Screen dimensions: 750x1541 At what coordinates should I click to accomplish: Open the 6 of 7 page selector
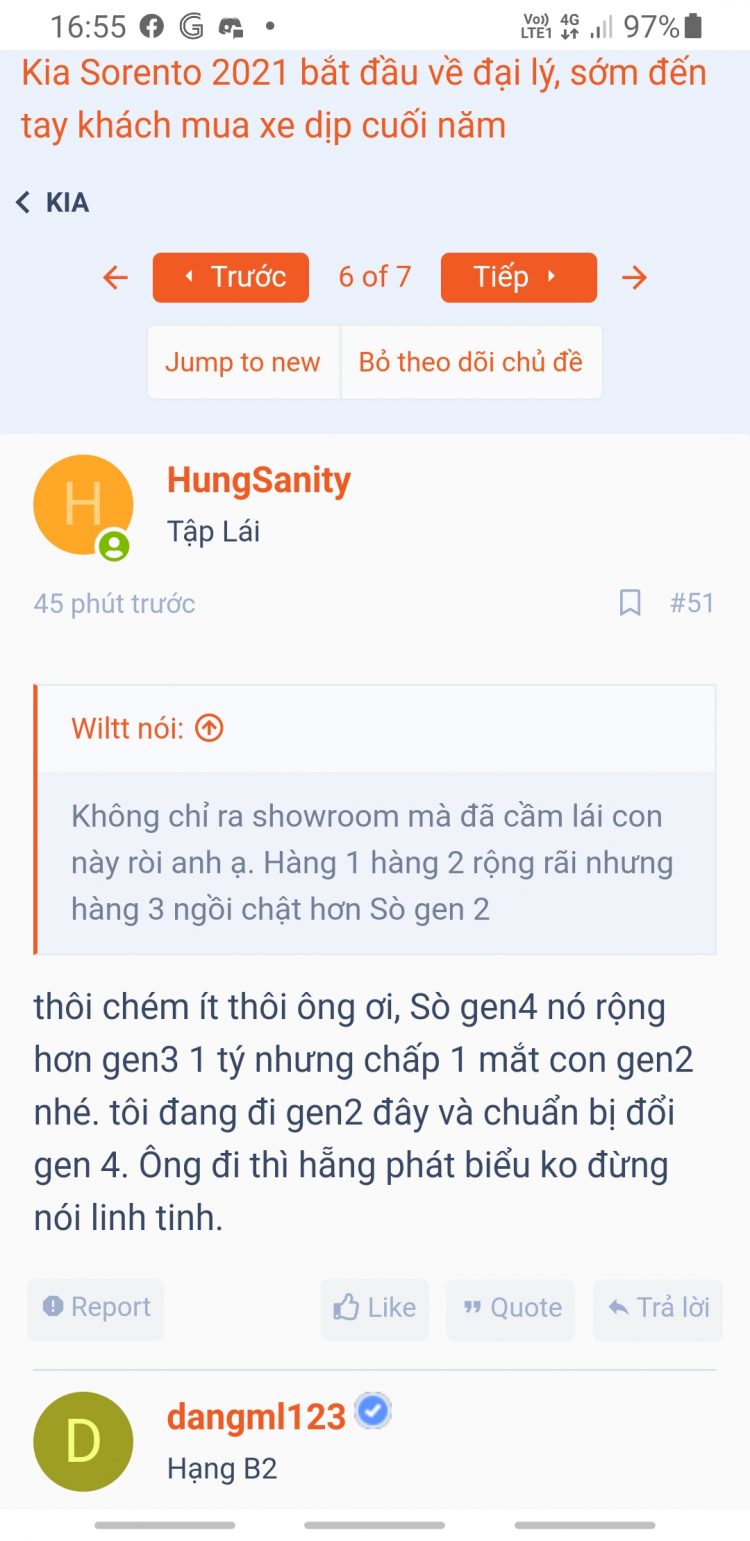pyautogui.click(x=375, y=277)
